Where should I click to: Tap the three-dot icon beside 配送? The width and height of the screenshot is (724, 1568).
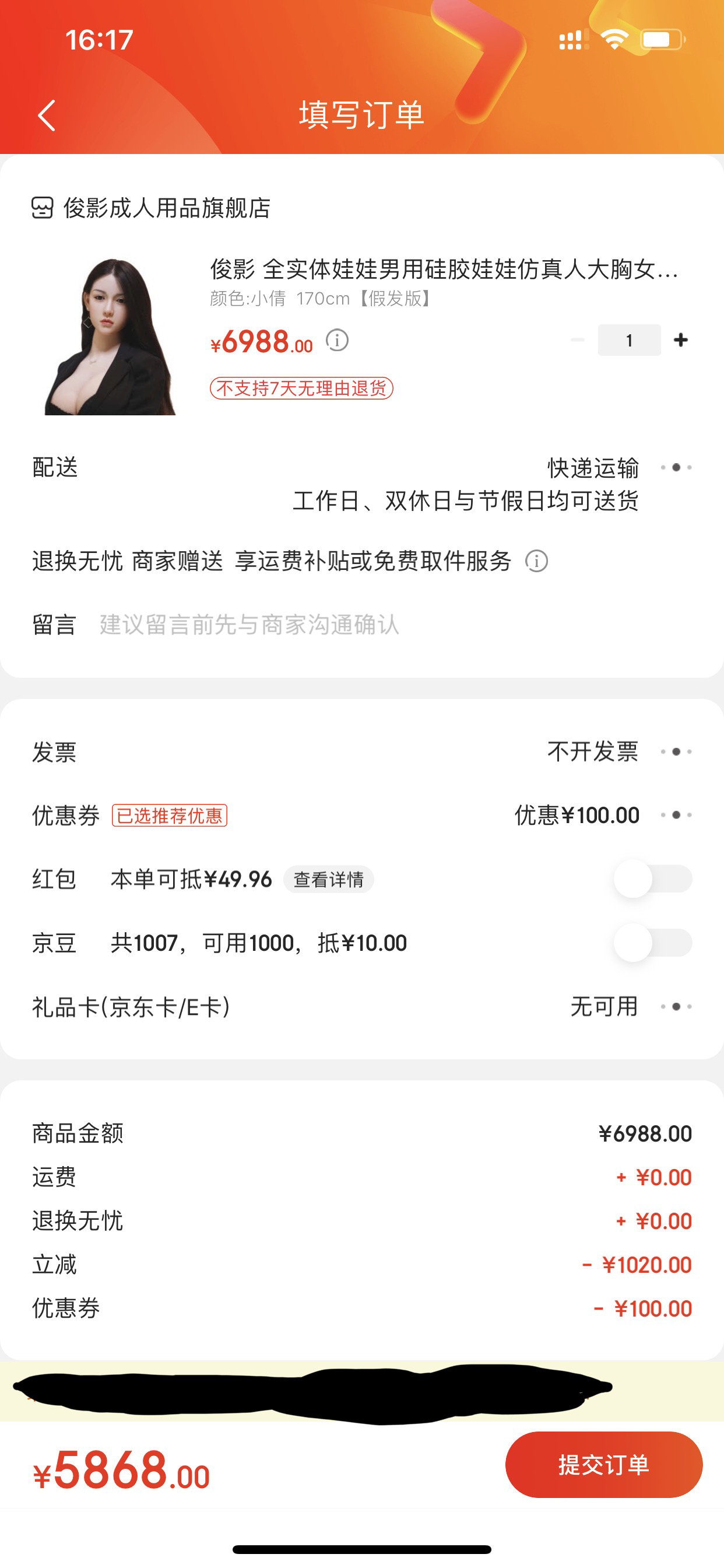coord(677,467)
